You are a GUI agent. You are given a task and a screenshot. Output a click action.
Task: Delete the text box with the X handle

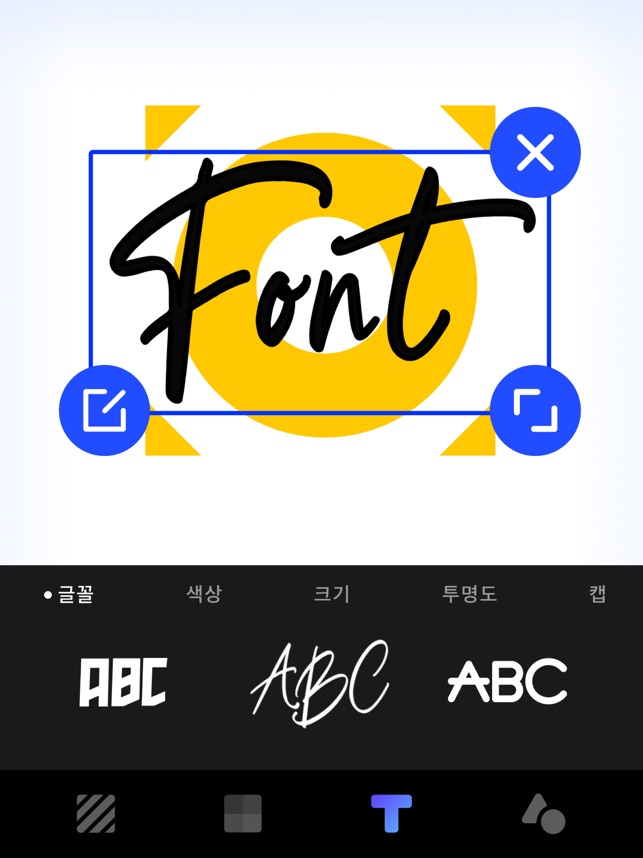[x=536, y=153]
